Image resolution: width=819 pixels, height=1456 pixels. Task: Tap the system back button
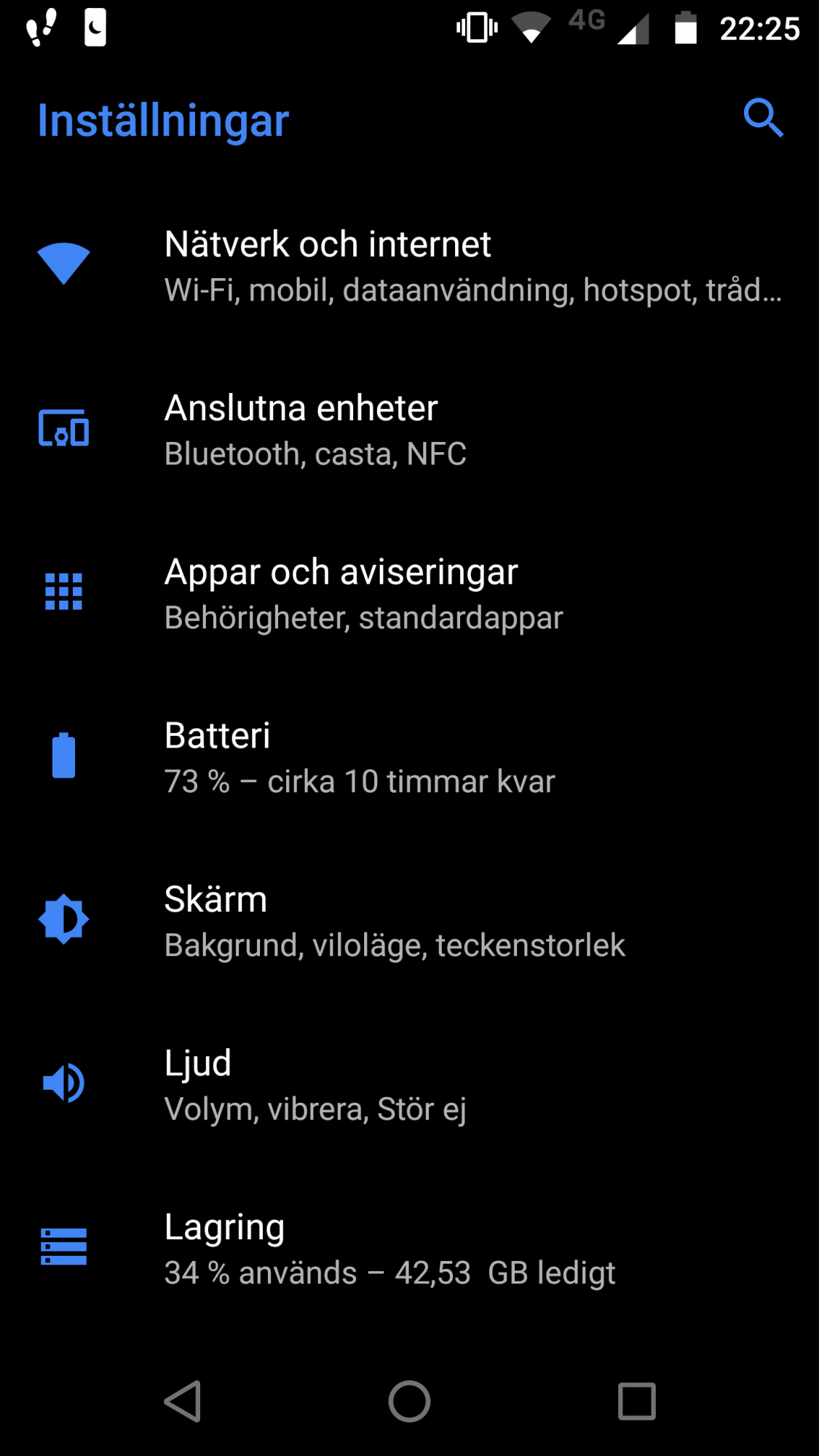click(x=183, y=1401)
